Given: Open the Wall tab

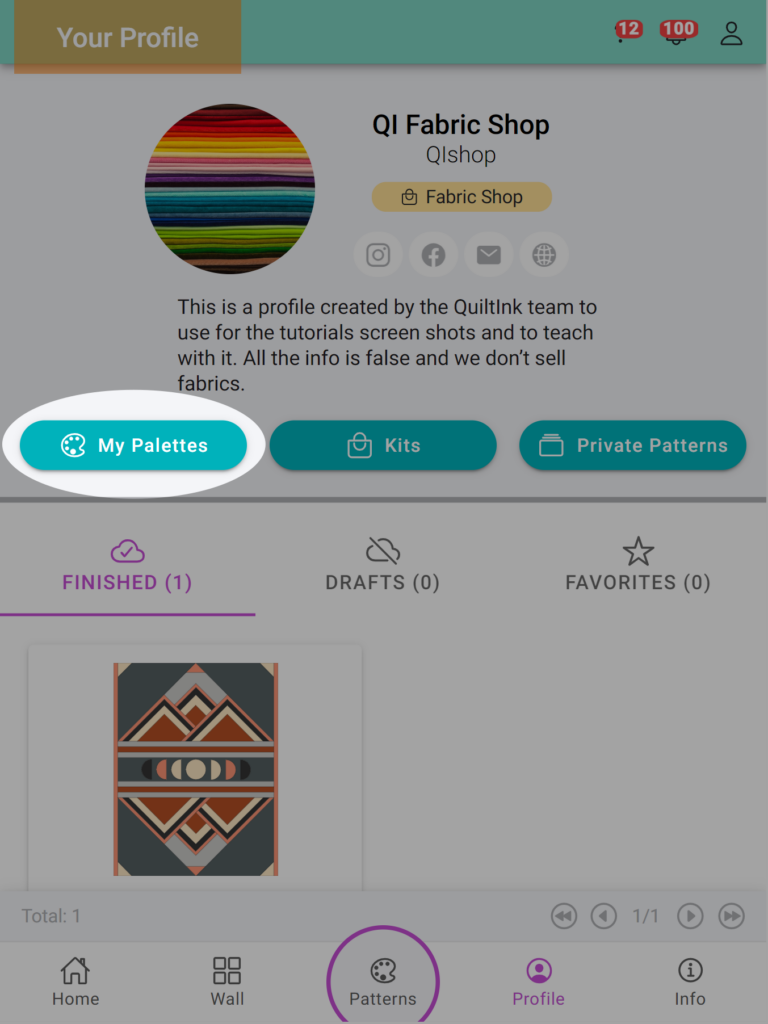Looking at the screenshot, I should pos(227,981).
